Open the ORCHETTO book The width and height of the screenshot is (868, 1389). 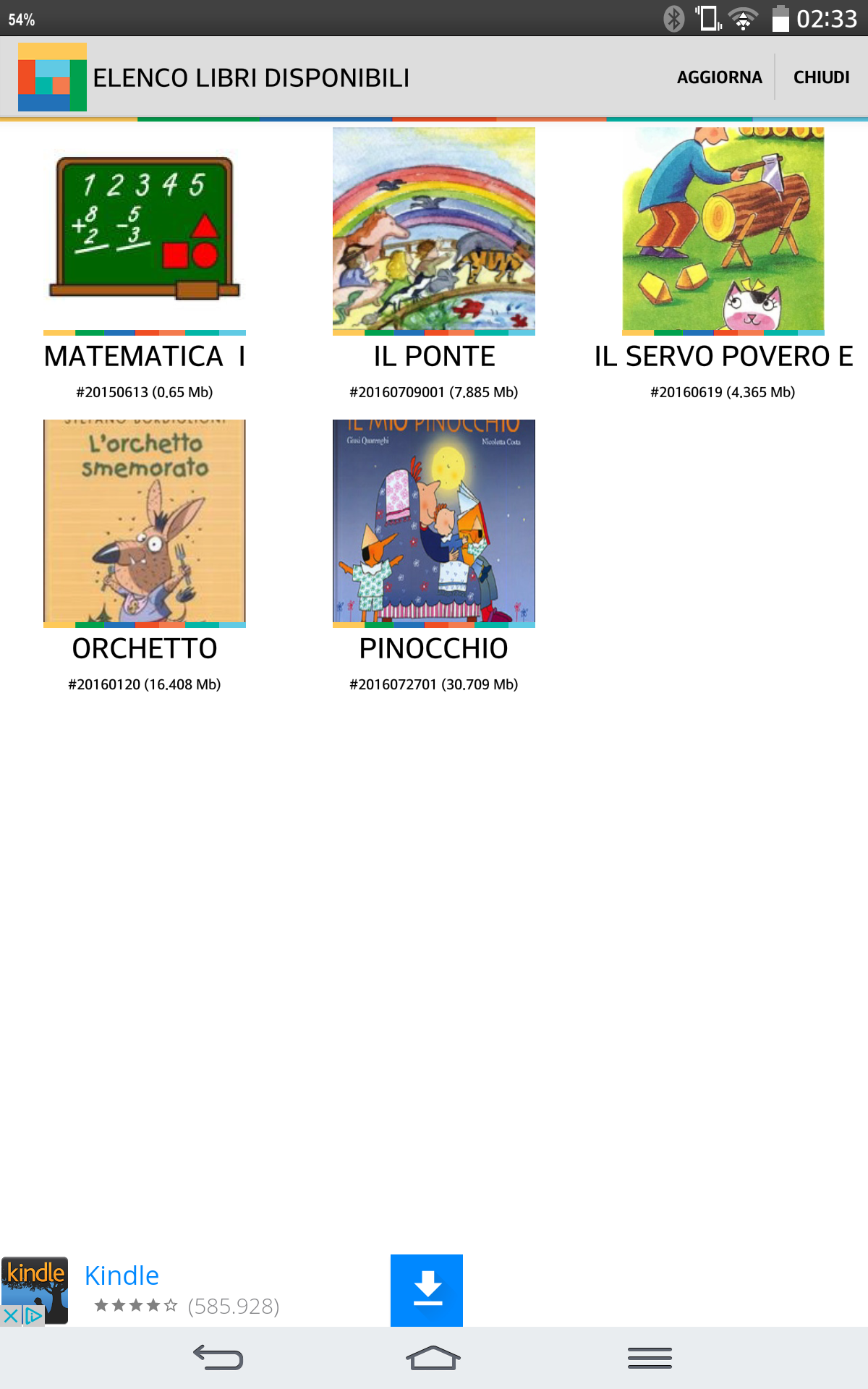[x=145, y=521]
